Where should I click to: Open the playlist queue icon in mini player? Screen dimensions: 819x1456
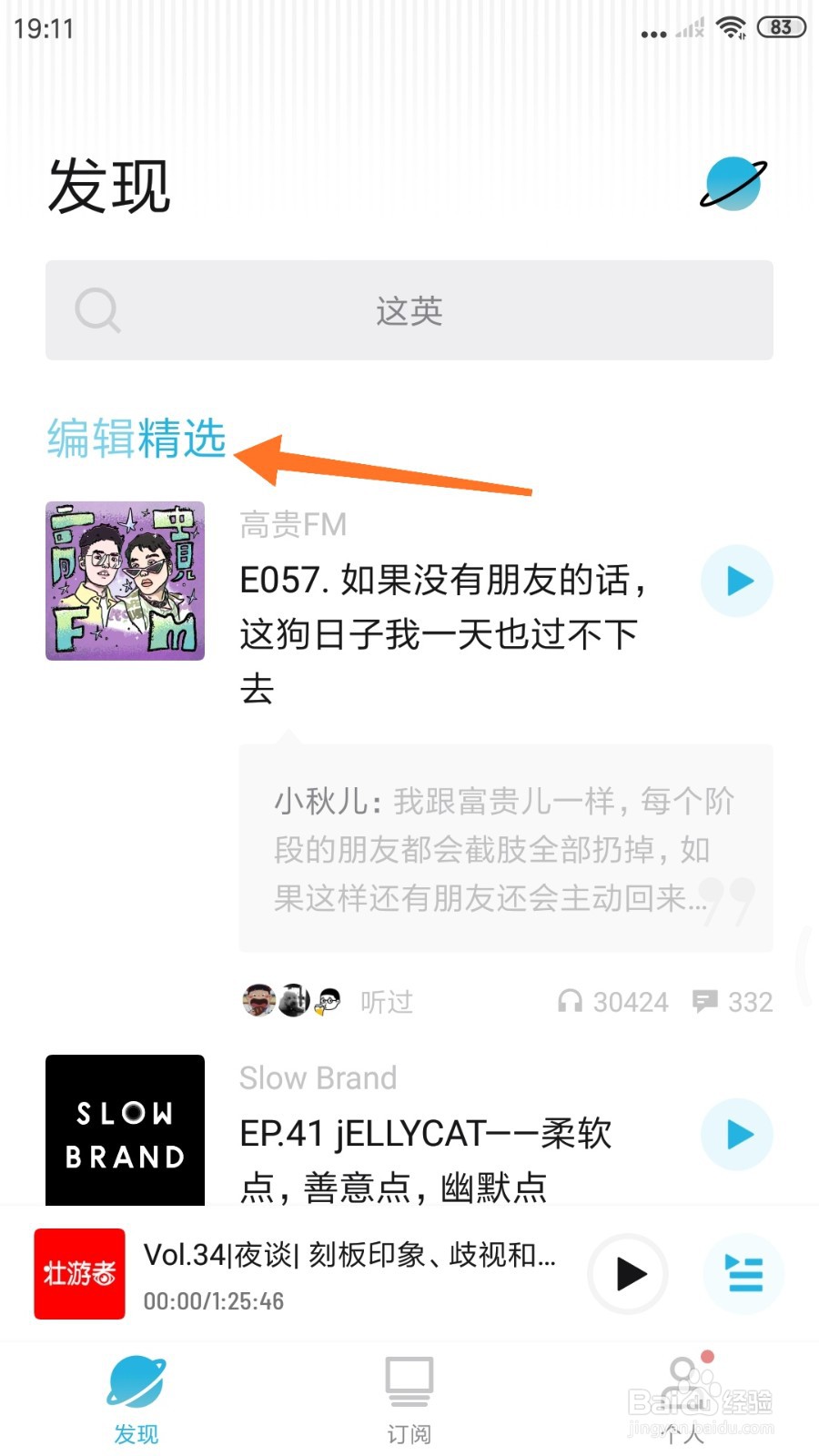tap(743, 1275)
